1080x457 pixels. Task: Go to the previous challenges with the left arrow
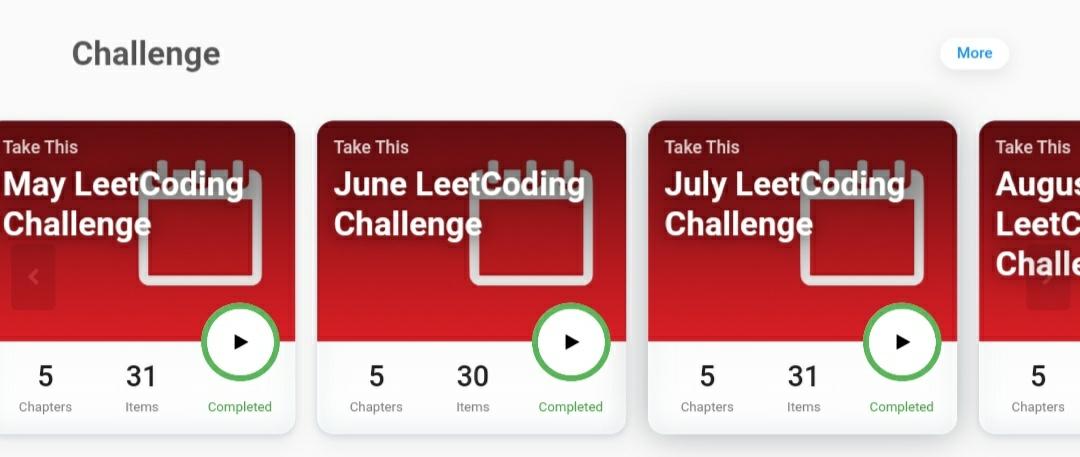click(x=33, y=277)
